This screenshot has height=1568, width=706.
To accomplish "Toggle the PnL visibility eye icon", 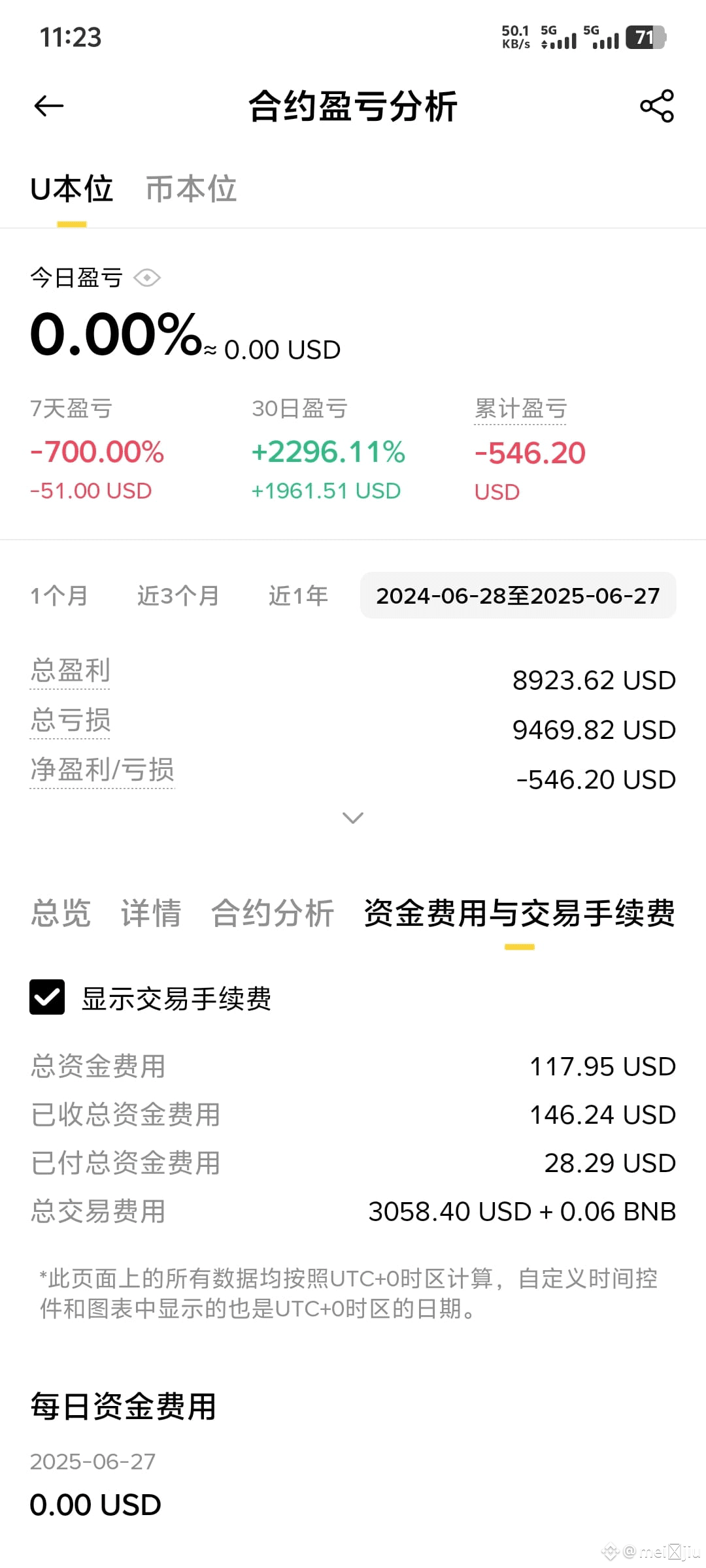I will click(147, 277).
